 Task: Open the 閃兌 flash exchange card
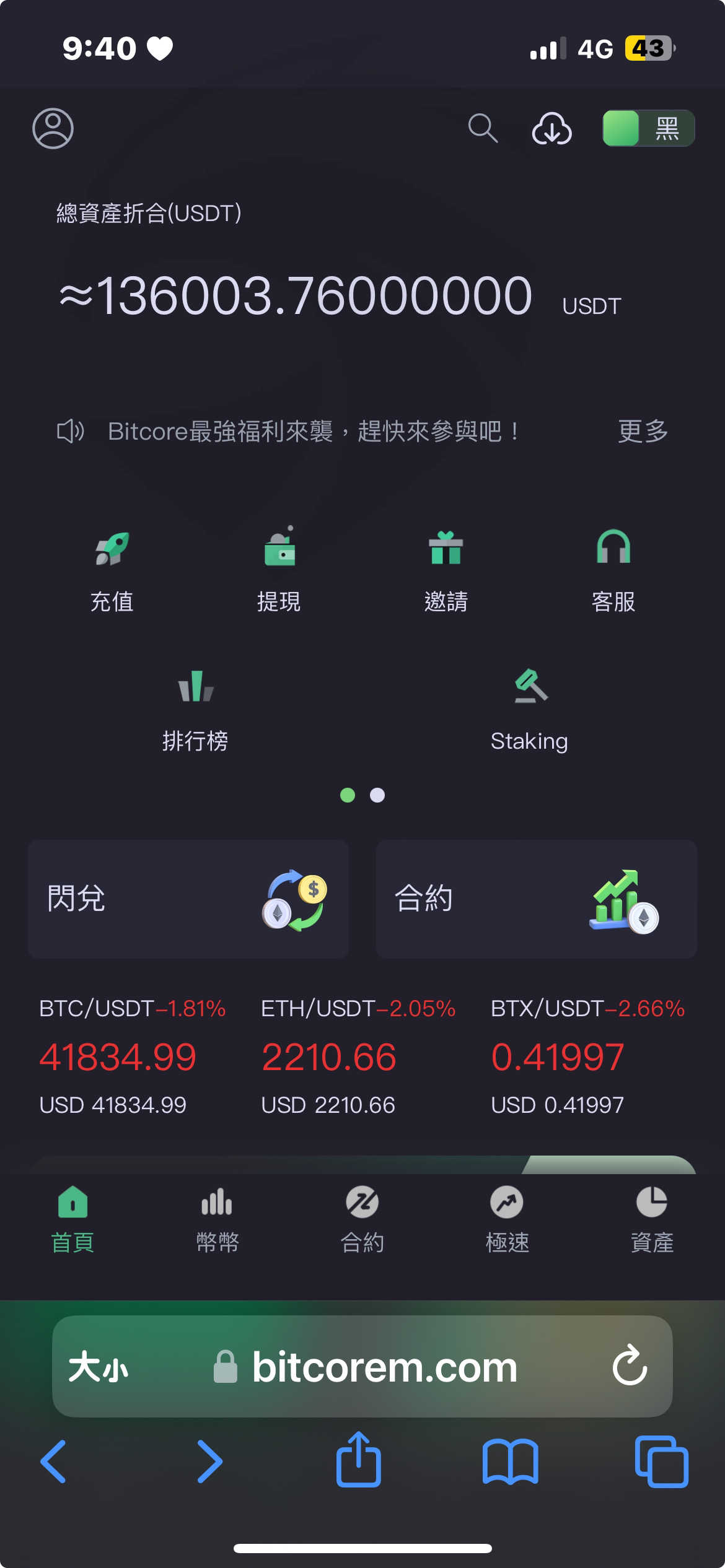(x=188, y=899)
